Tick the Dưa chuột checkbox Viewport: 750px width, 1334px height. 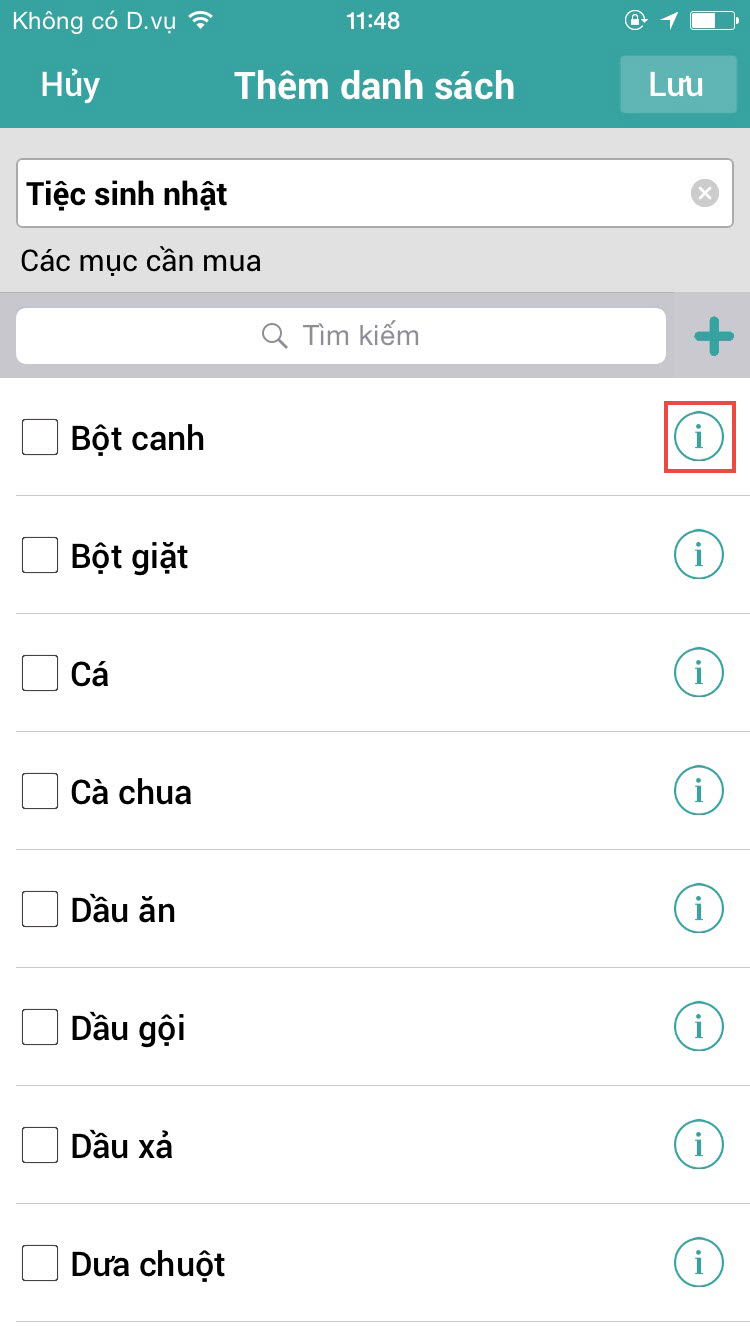[40, 1263]
